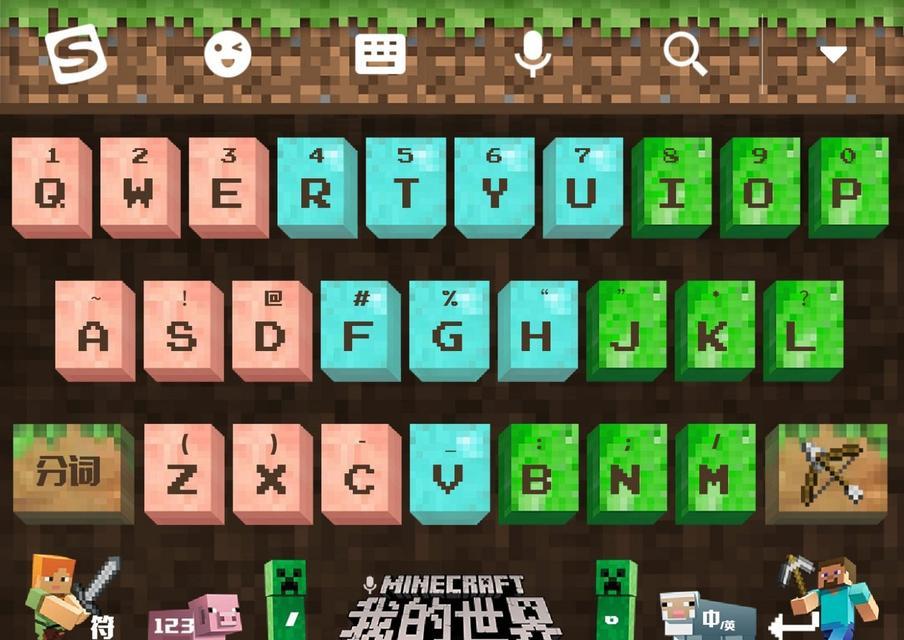
Task: Type the letter T
Action: click(x=405, y=187)
